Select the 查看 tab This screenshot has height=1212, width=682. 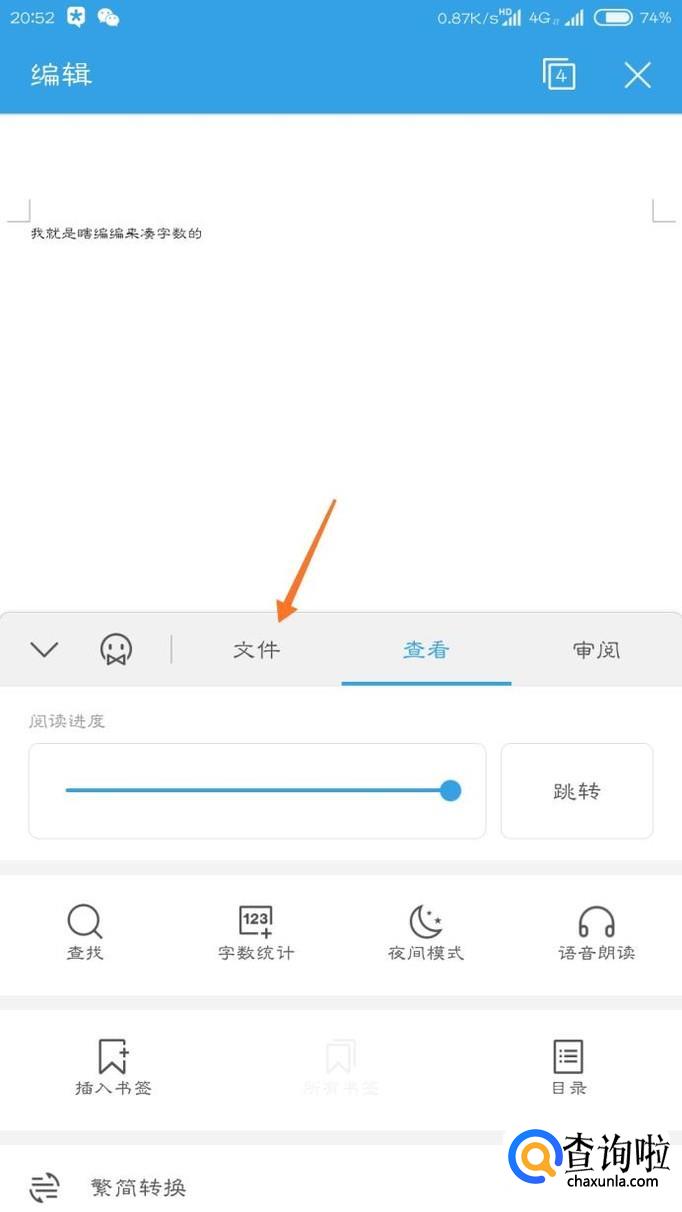[x=426, y=650]
